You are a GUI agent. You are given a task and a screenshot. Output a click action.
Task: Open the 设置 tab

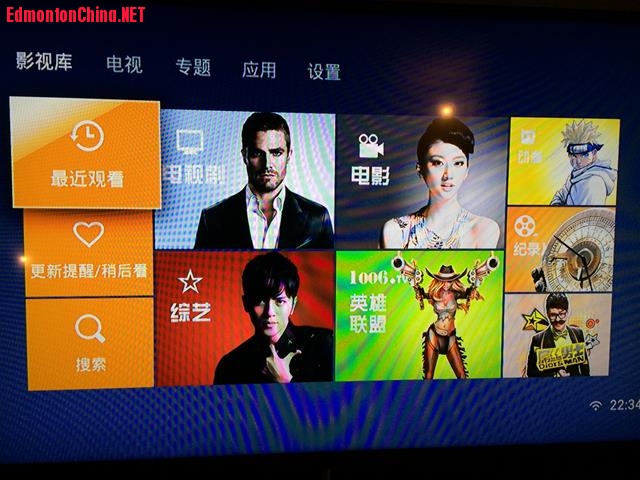[x=324, y=72]
